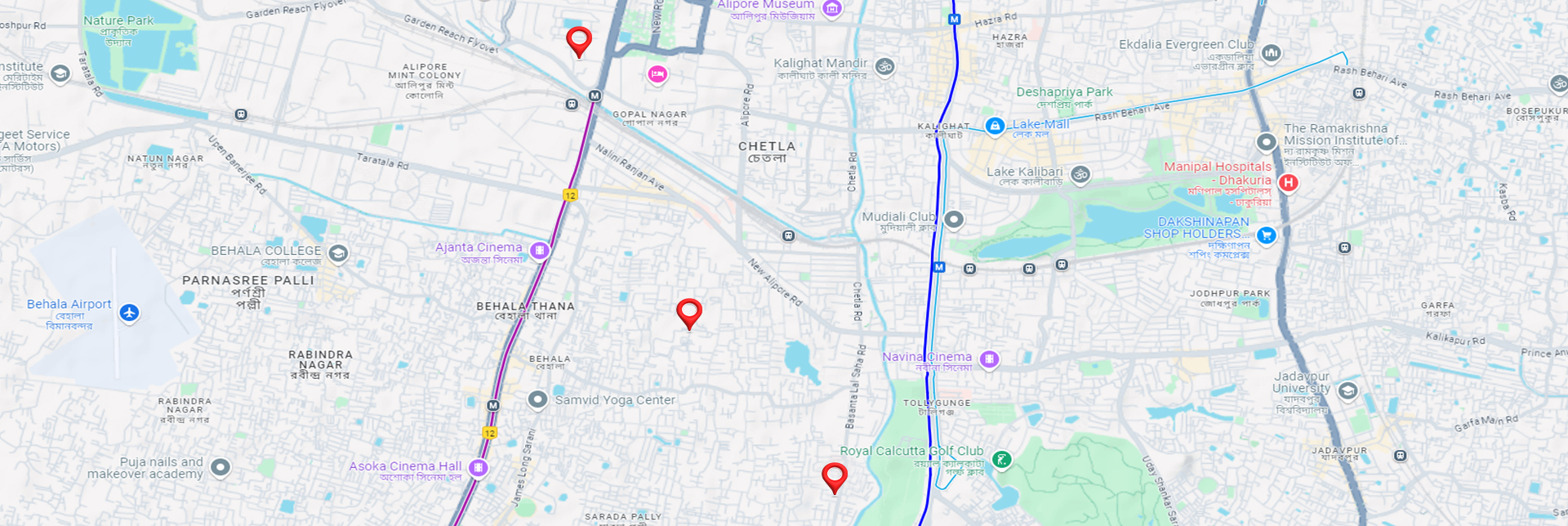Image resolution: width=1568 pixels, height=526 pixels.
Task: Select the Lake Mall shopping pin
Action: (995, 126)
